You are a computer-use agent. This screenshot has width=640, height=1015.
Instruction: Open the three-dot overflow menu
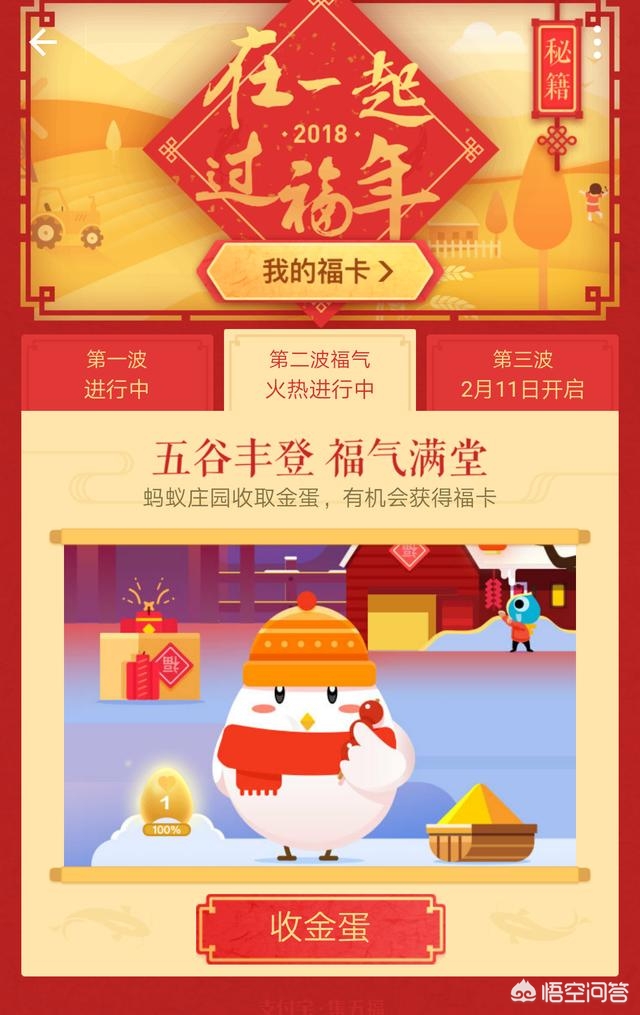[597, 43]
